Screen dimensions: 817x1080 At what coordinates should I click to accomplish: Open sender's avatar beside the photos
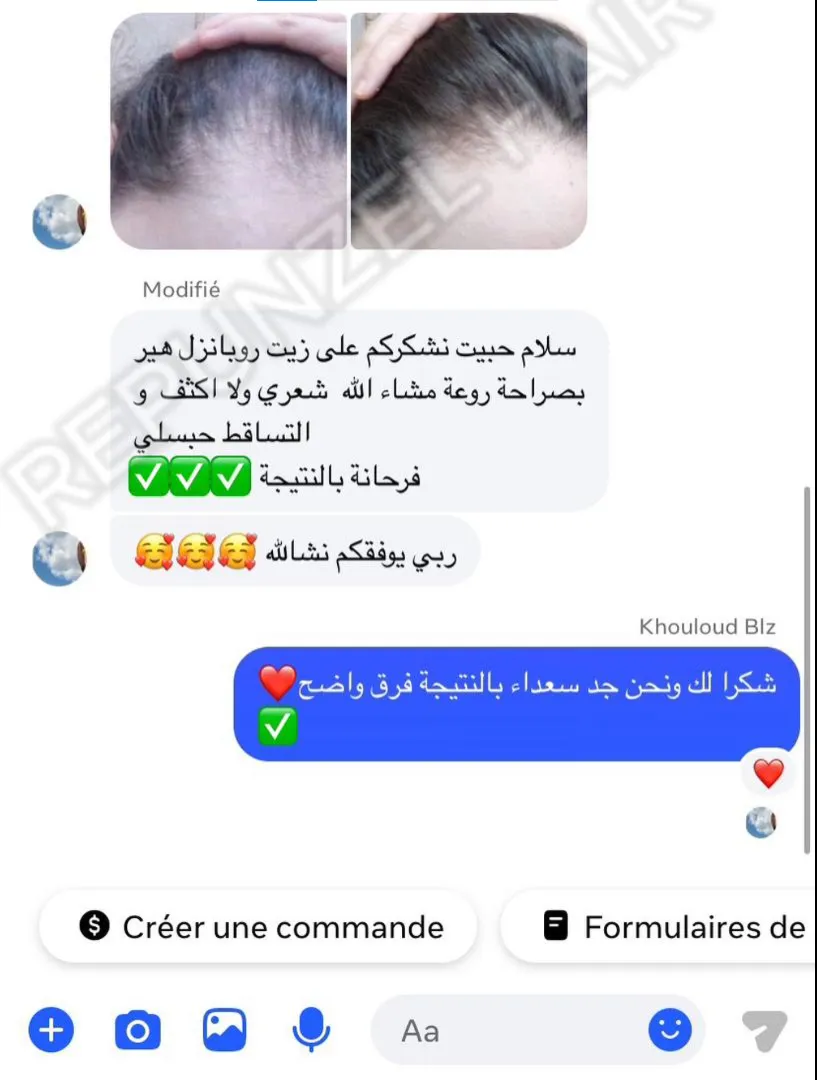click(59, 222)
